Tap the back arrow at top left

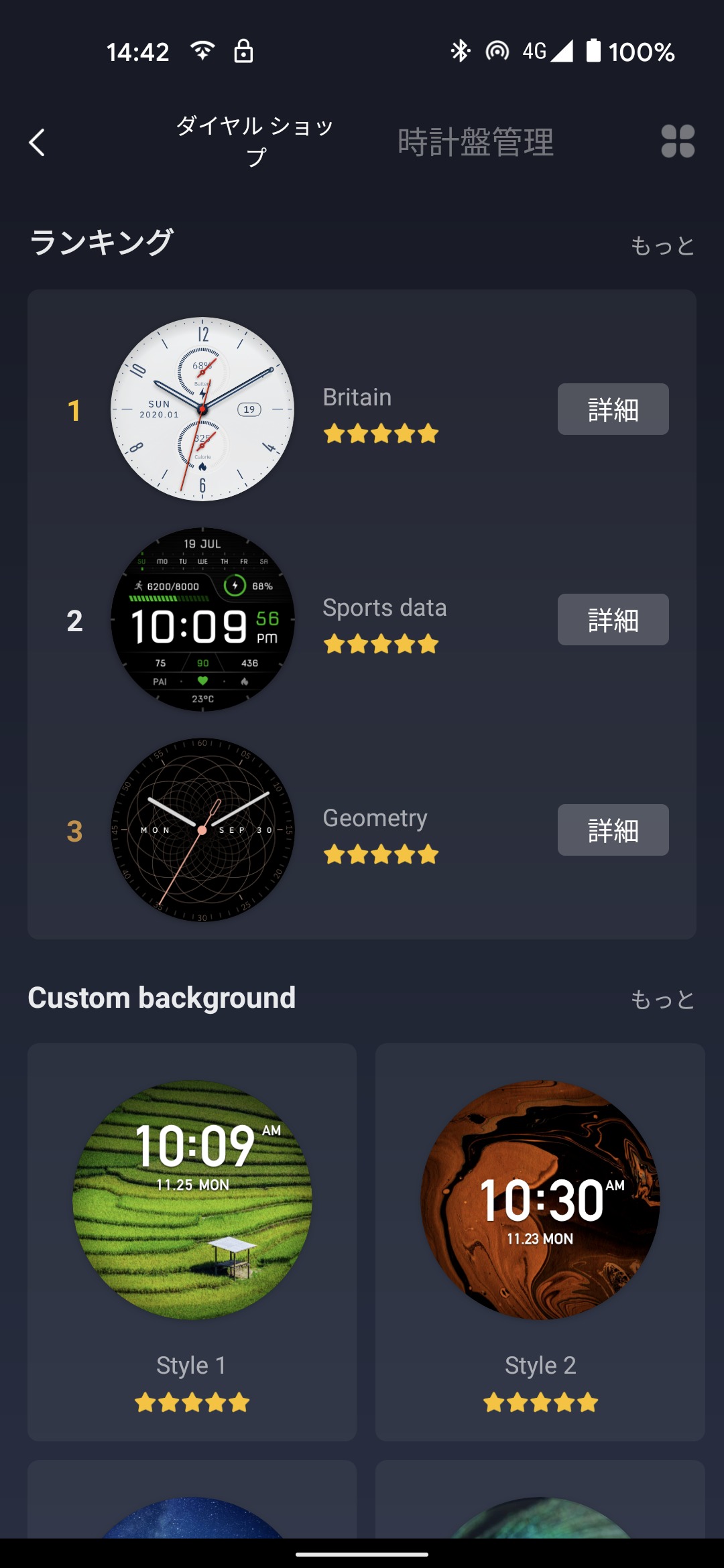point(38,142)
